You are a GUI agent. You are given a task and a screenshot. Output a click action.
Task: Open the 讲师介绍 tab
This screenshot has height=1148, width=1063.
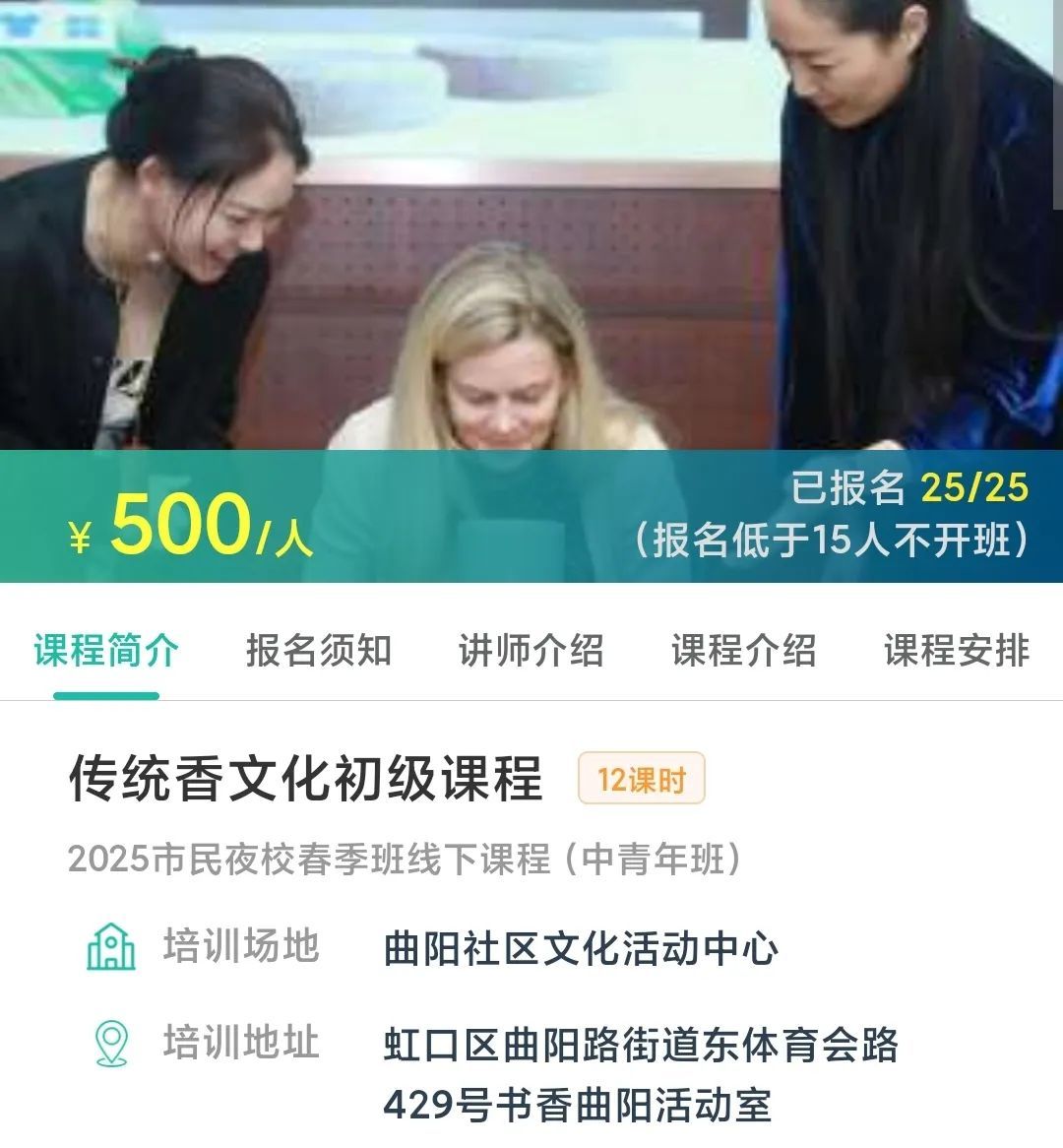coord(531,650)
